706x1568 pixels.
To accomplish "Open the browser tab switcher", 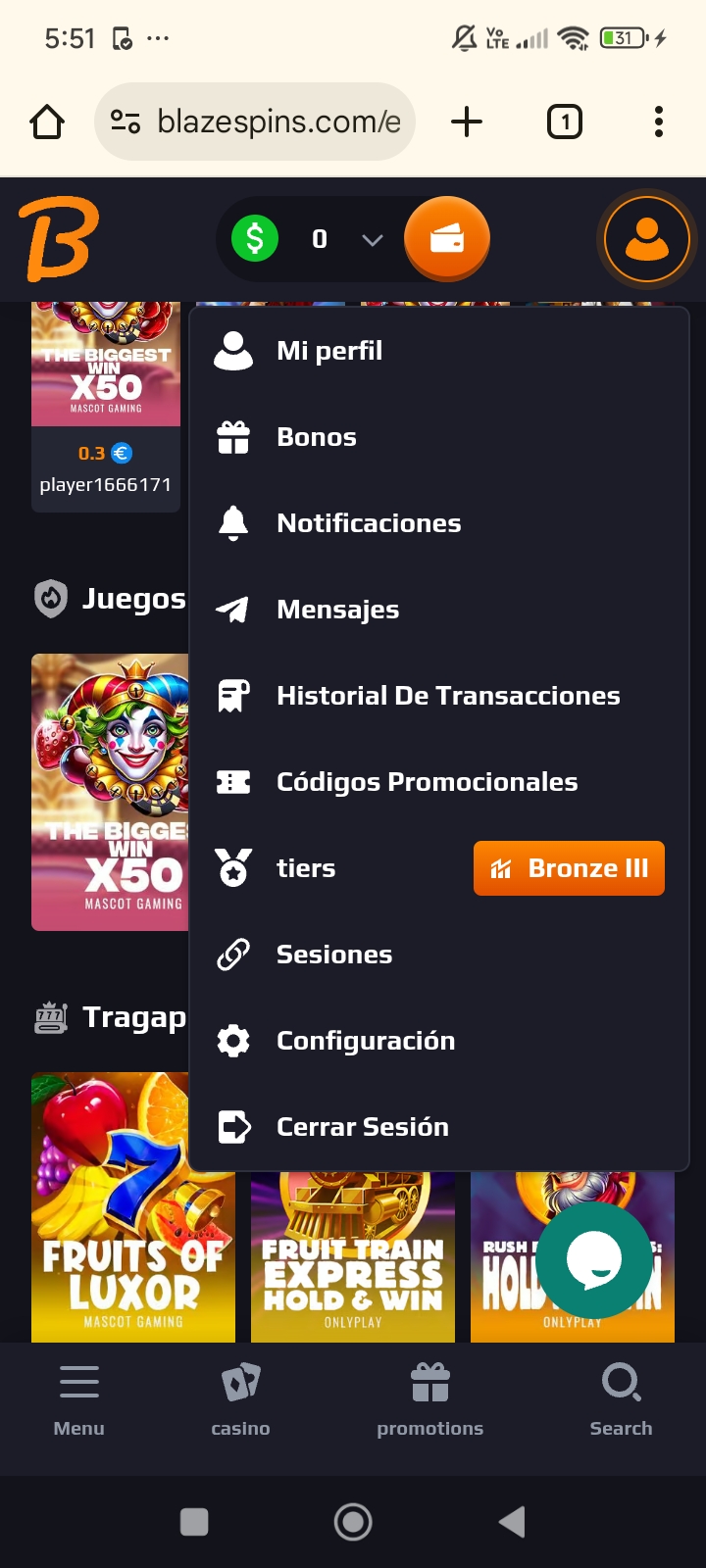I will pyautogui.click(x=564, y=122).
